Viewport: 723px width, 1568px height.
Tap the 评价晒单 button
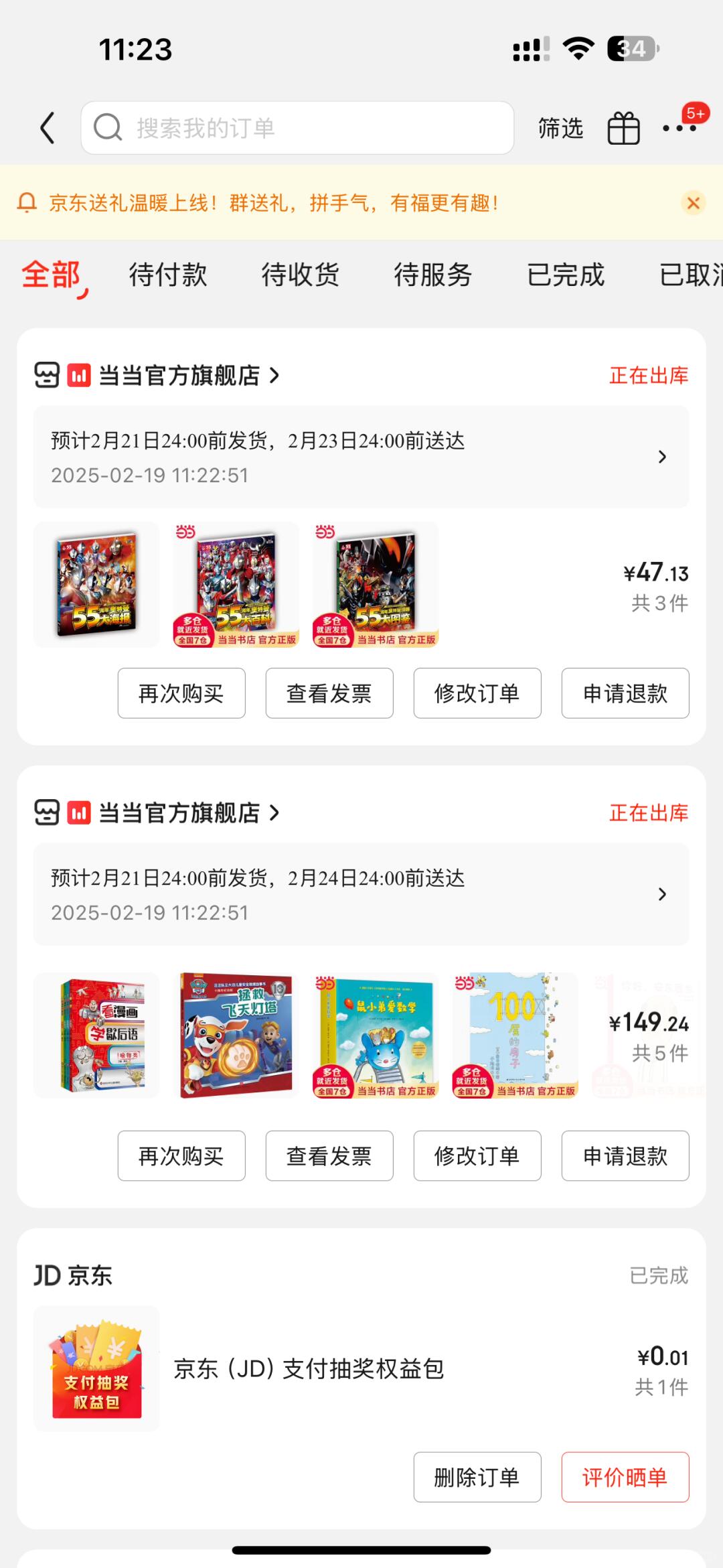tap(625, 1477)
